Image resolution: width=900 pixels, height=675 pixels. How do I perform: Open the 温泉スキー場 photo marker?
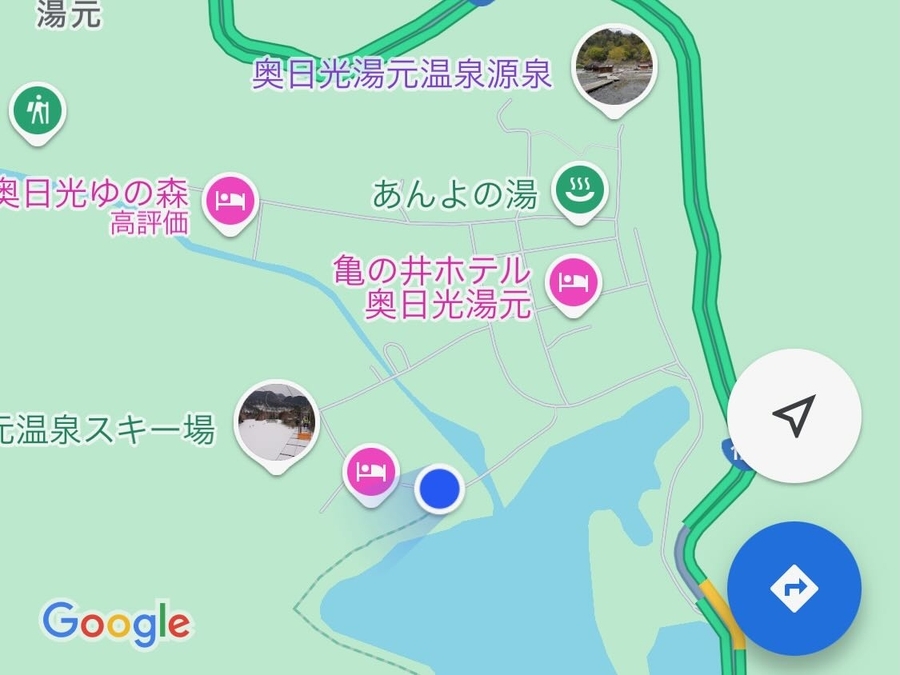pos(278,420)
